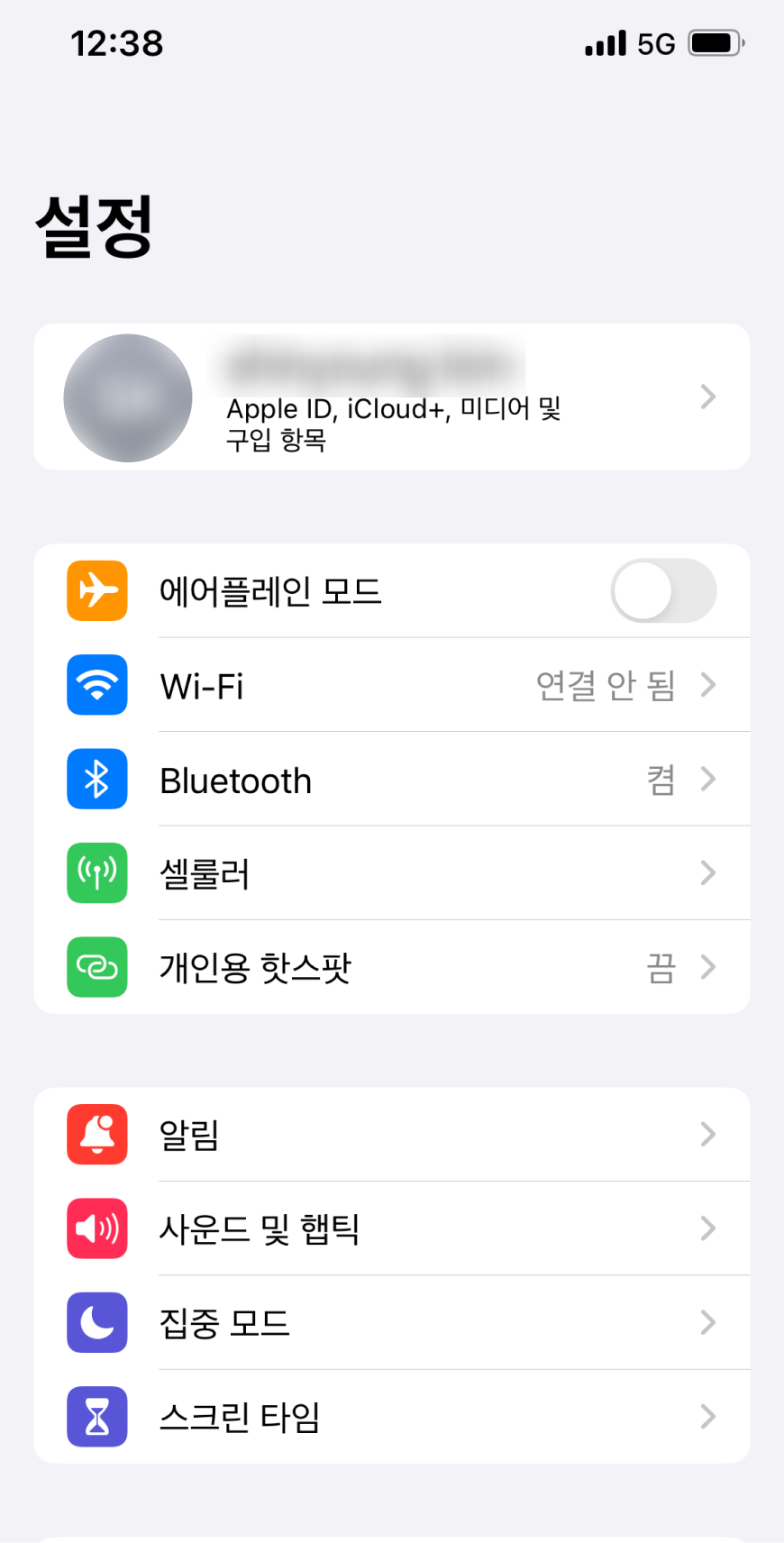The width and height of the screenshot is (784, 1543).
Task: Open the Apple ID and iCloud+ account row
Action: point(392,397)
